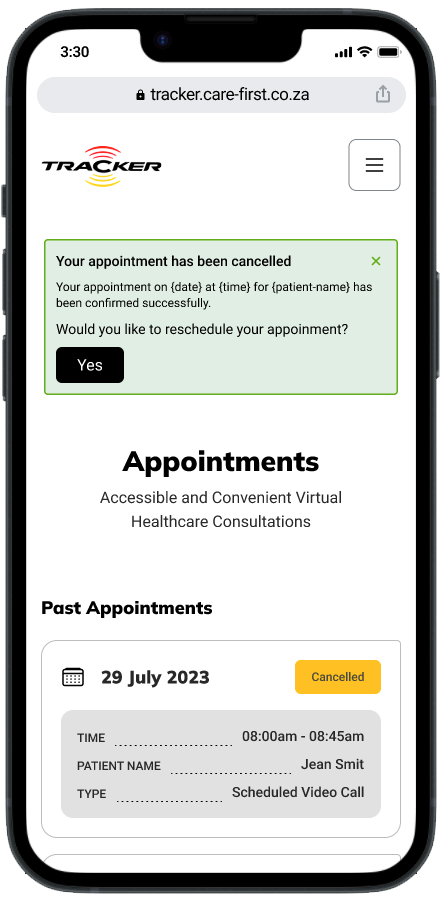Open the 29 July 2023 appointment card
This screenshot has height=900, width=440.
coord(221,739)
